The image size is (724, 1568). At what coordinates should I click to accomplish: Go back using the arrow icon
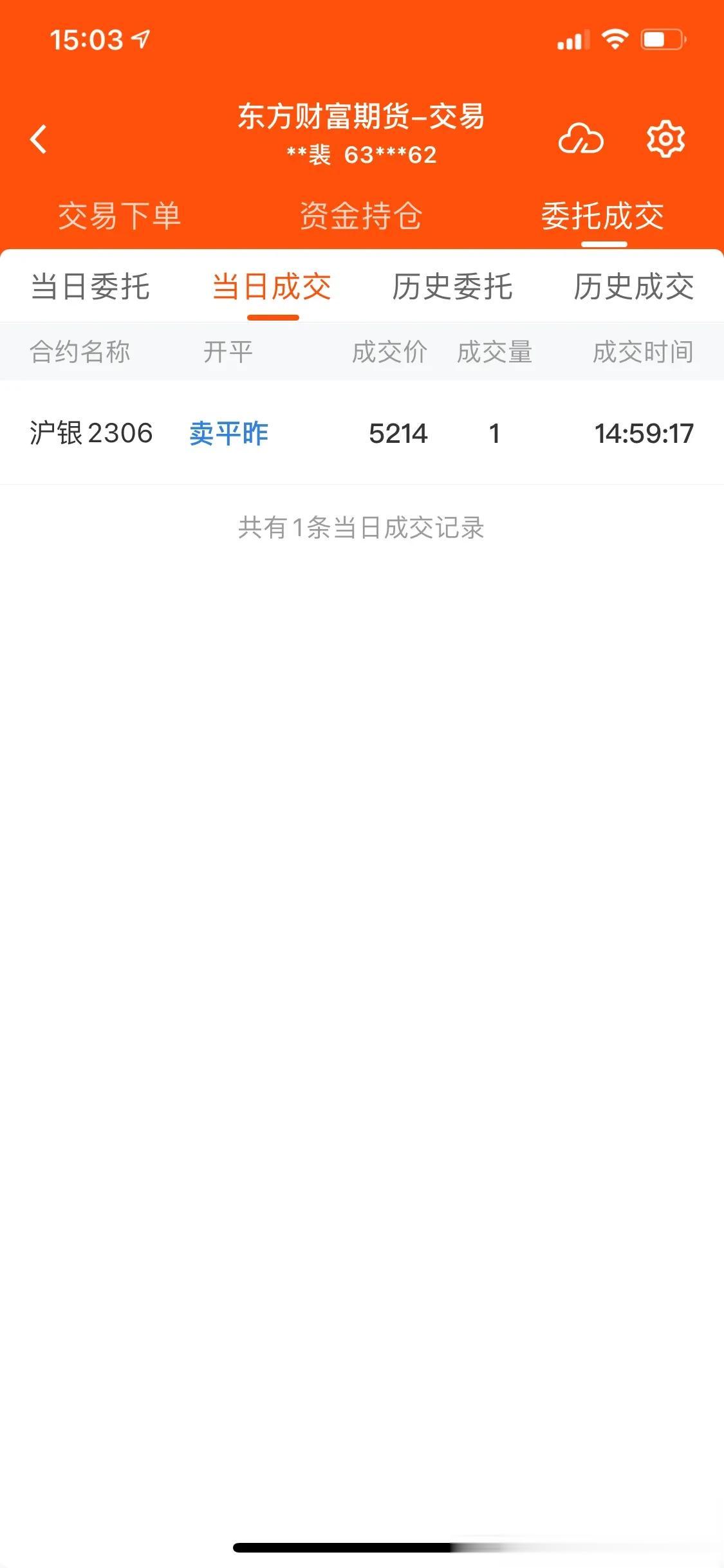(39, 139)
